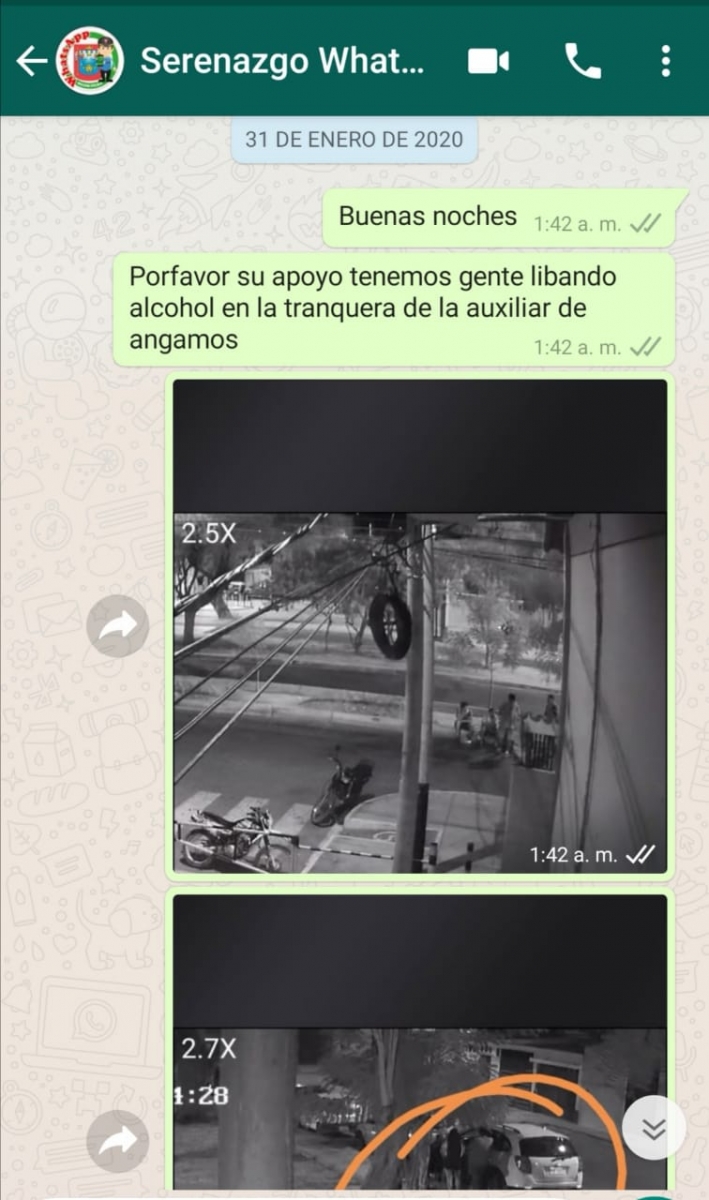Open the 2.5X night camera photo
This screenshot has width=709, height=1200.
[420, 626]
